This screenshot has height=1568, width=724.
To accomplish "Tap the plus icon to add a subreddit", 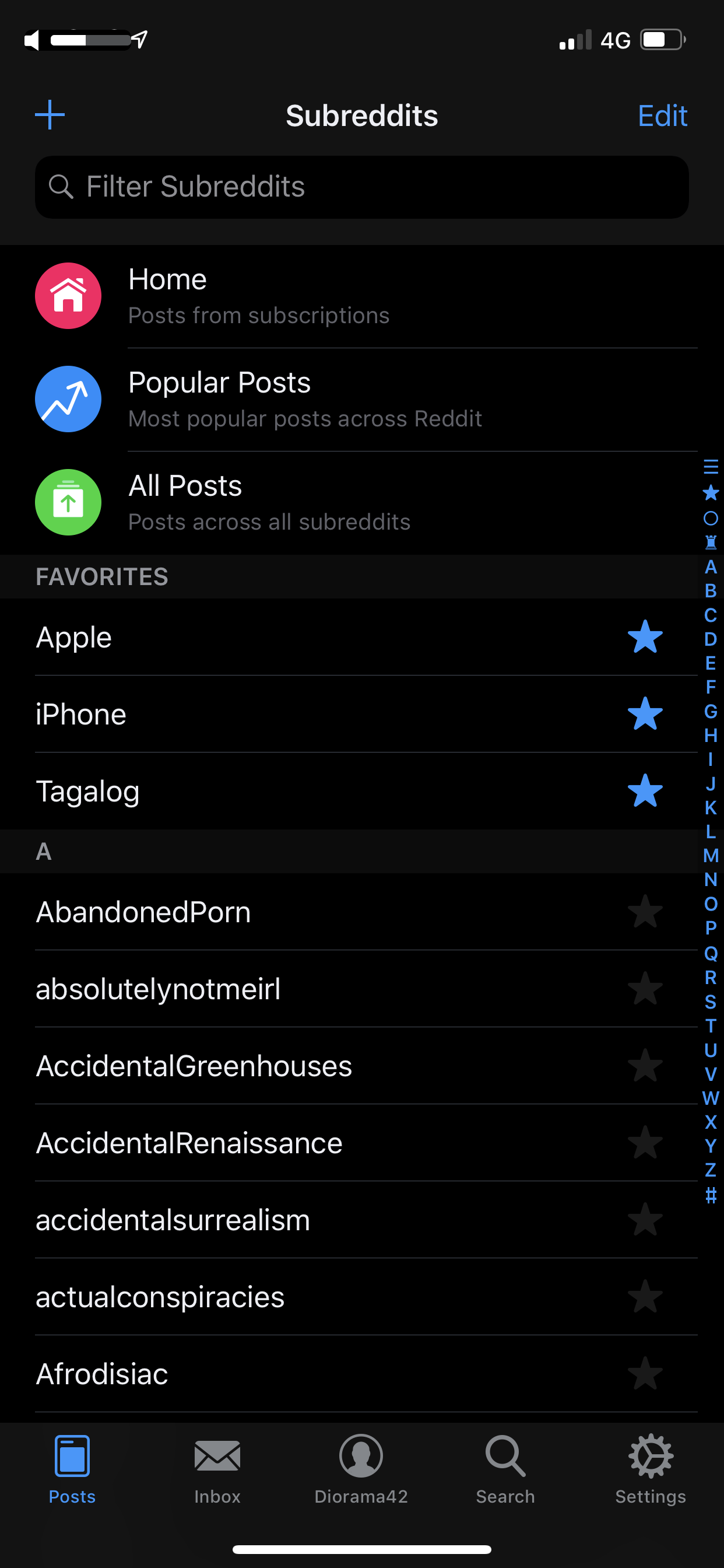I will pyautogui.click(x=50, y=115).
